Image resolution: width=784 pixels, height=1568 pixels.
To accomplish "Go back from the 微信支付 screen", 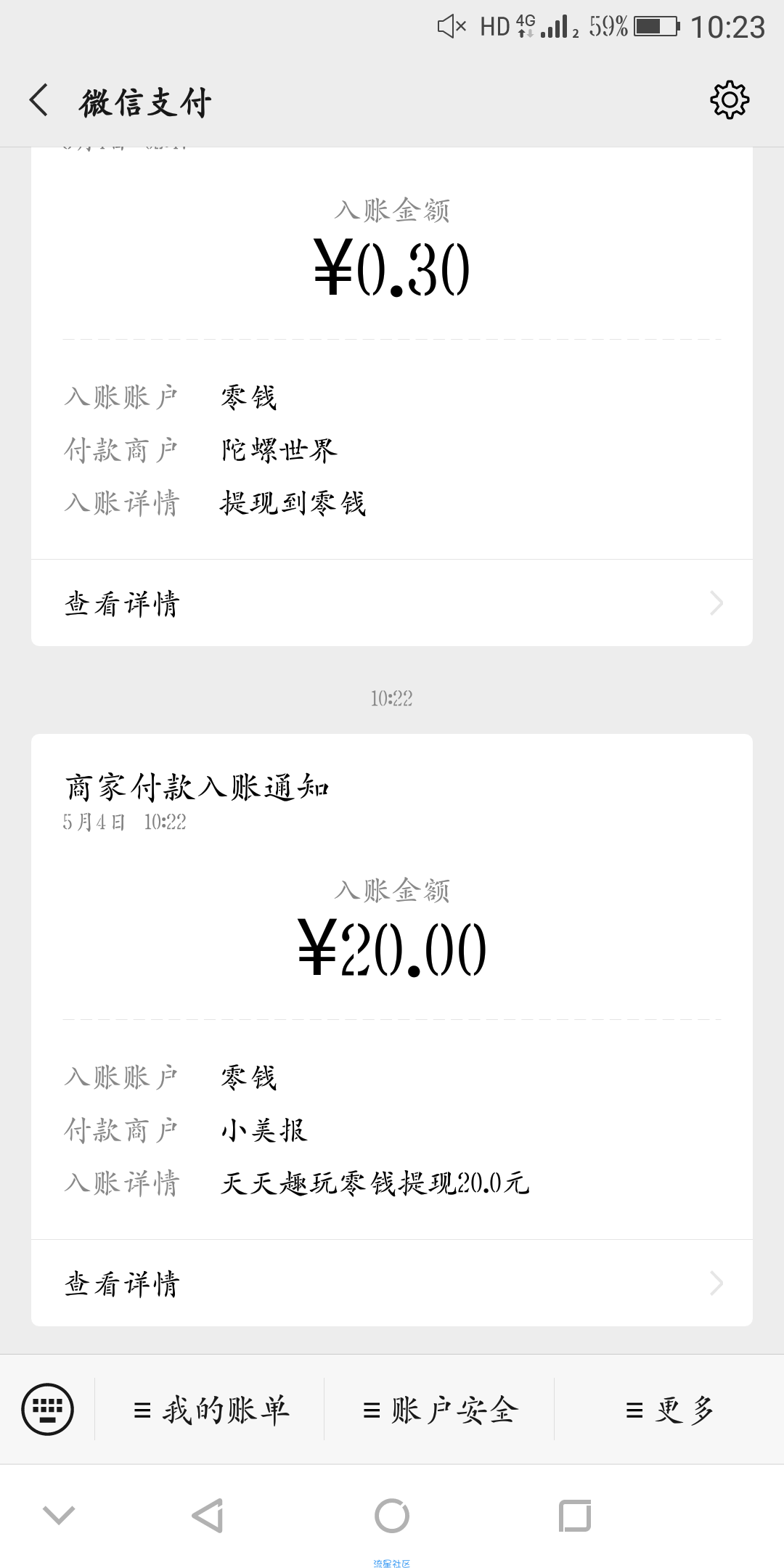I will click(x=39, y=100).
